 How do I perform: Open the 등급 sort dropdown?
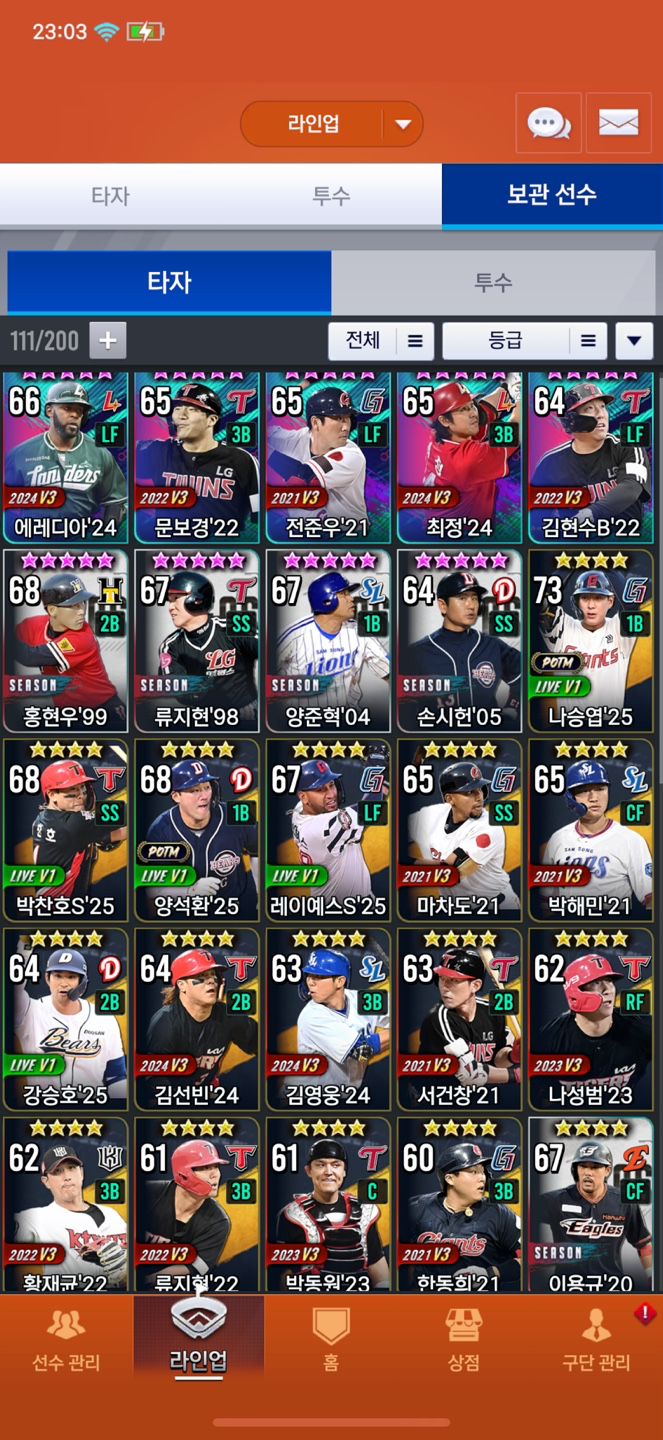click(x=524, y=341)
